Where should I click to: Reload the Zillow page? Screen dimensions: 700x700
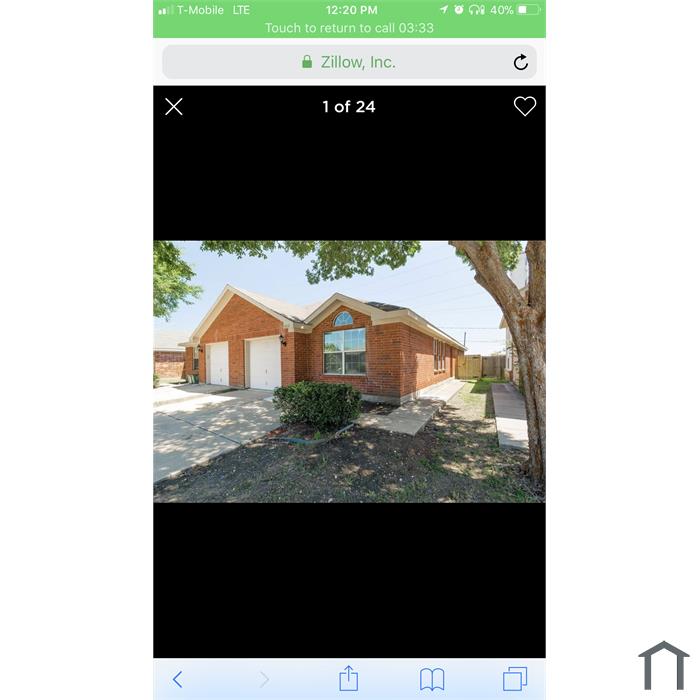[520, 62]
